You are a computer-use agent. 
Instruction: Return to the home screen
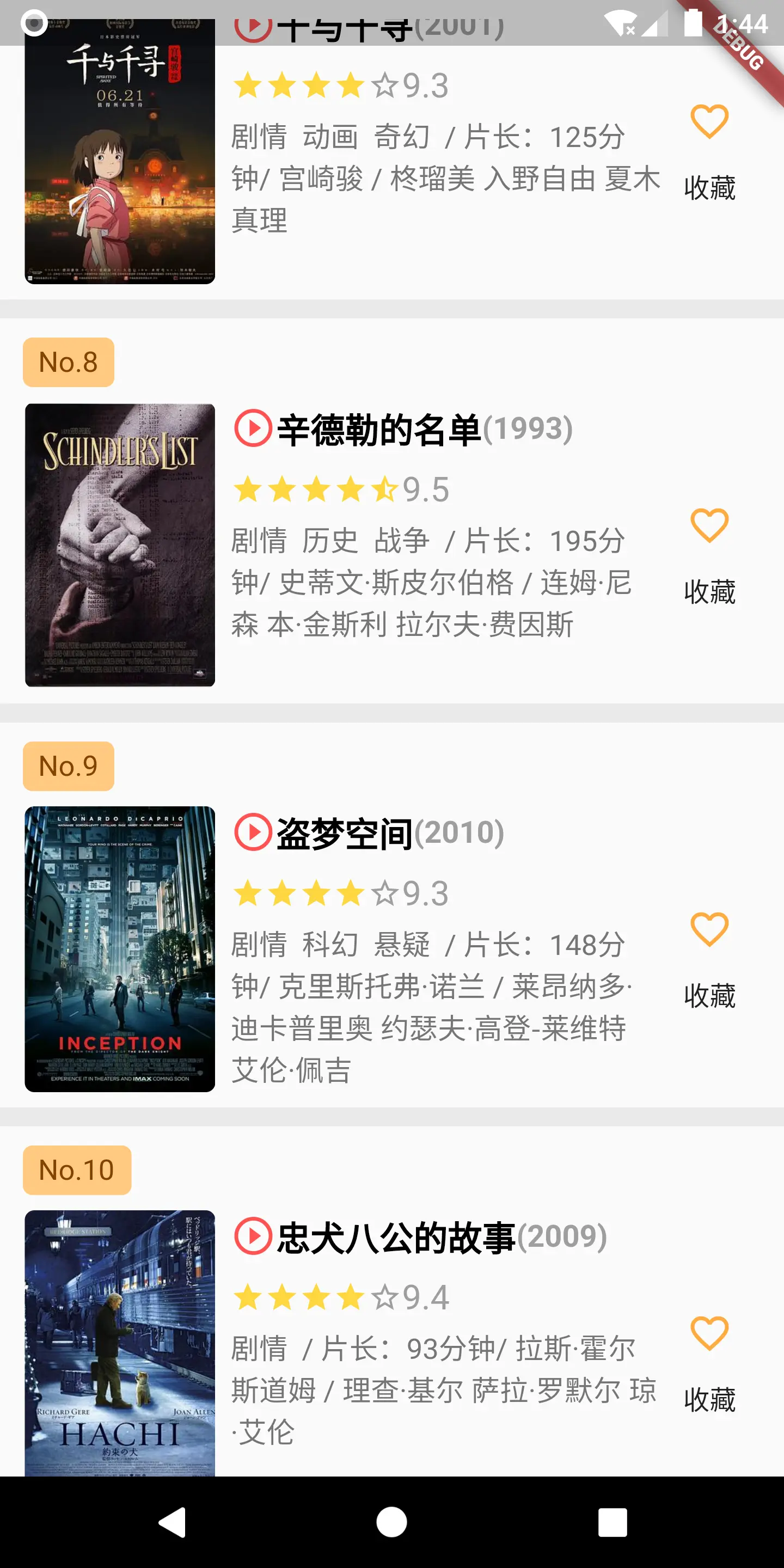391,1522
